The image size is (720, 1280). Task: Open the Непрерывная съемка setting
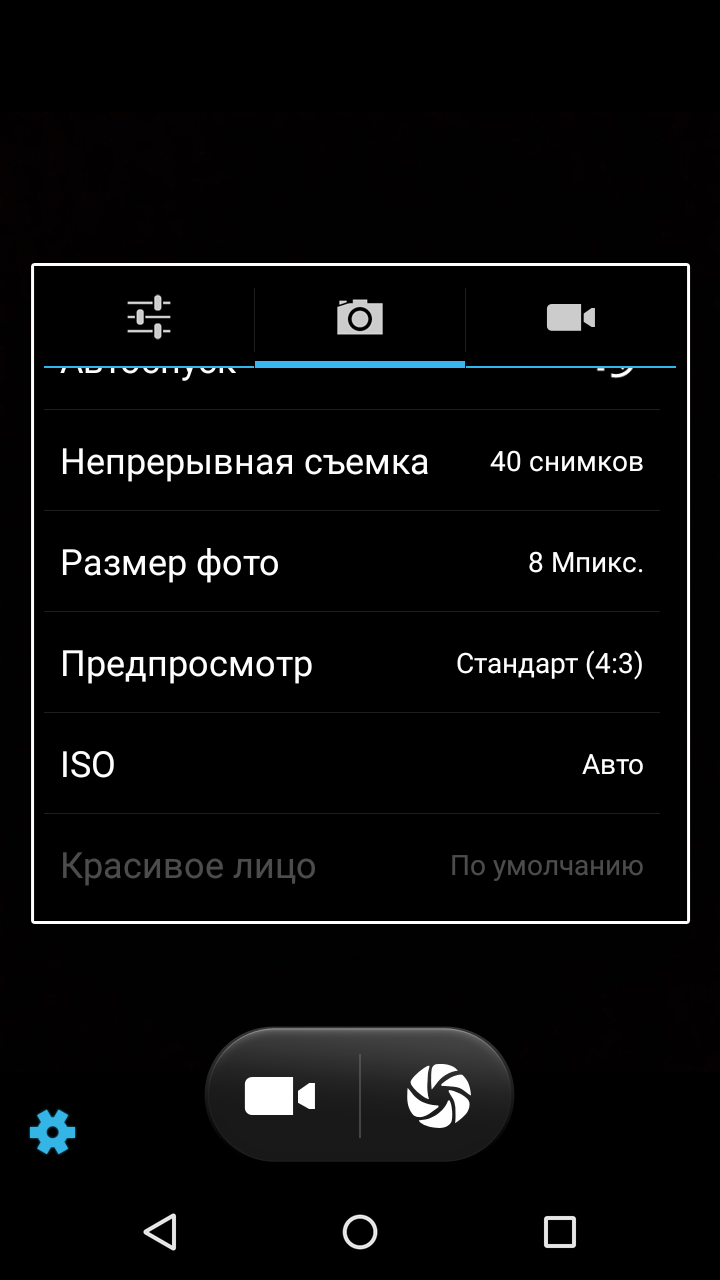click(352, 461)
